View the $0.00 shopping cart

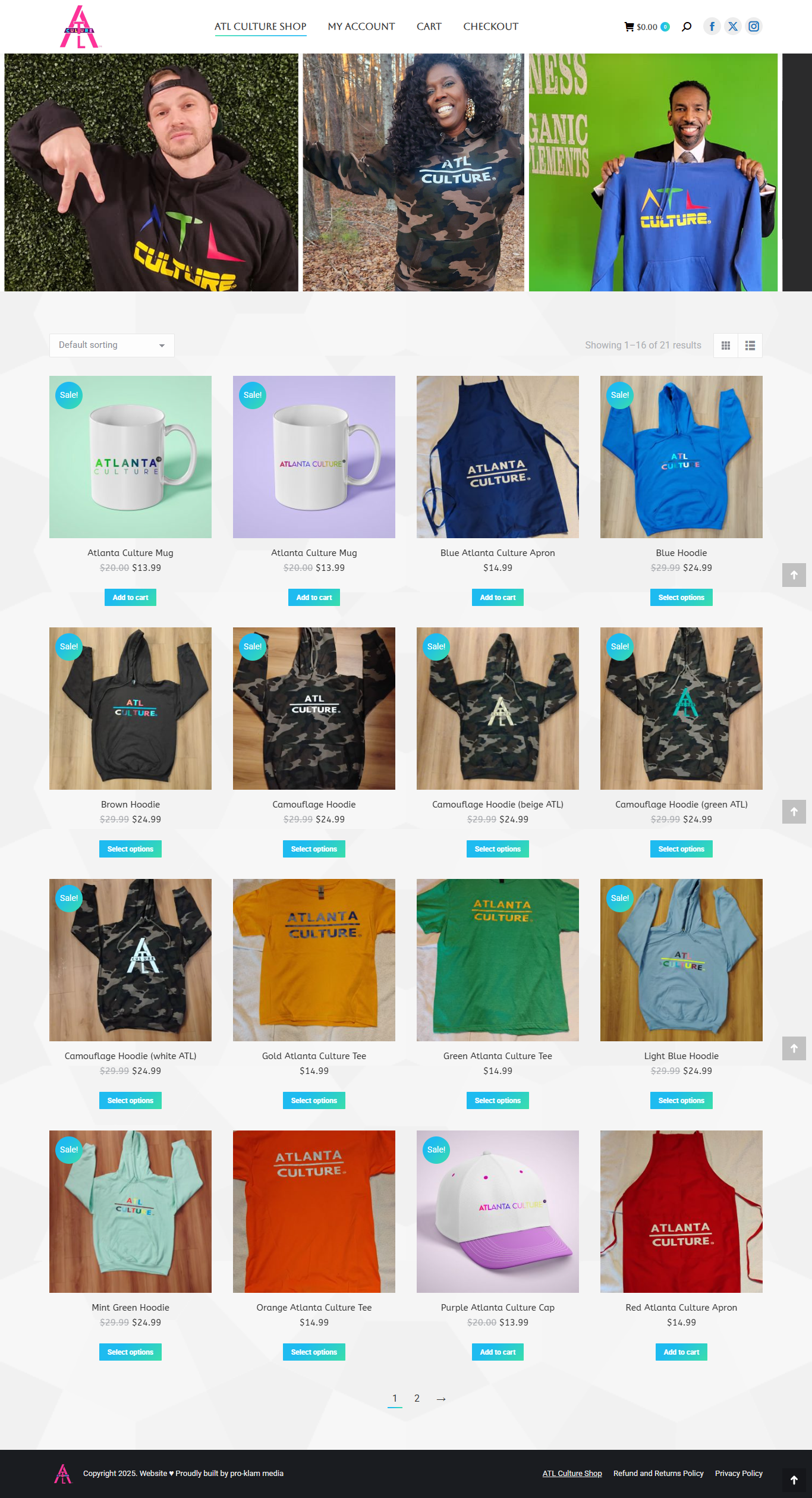point(646,27)
